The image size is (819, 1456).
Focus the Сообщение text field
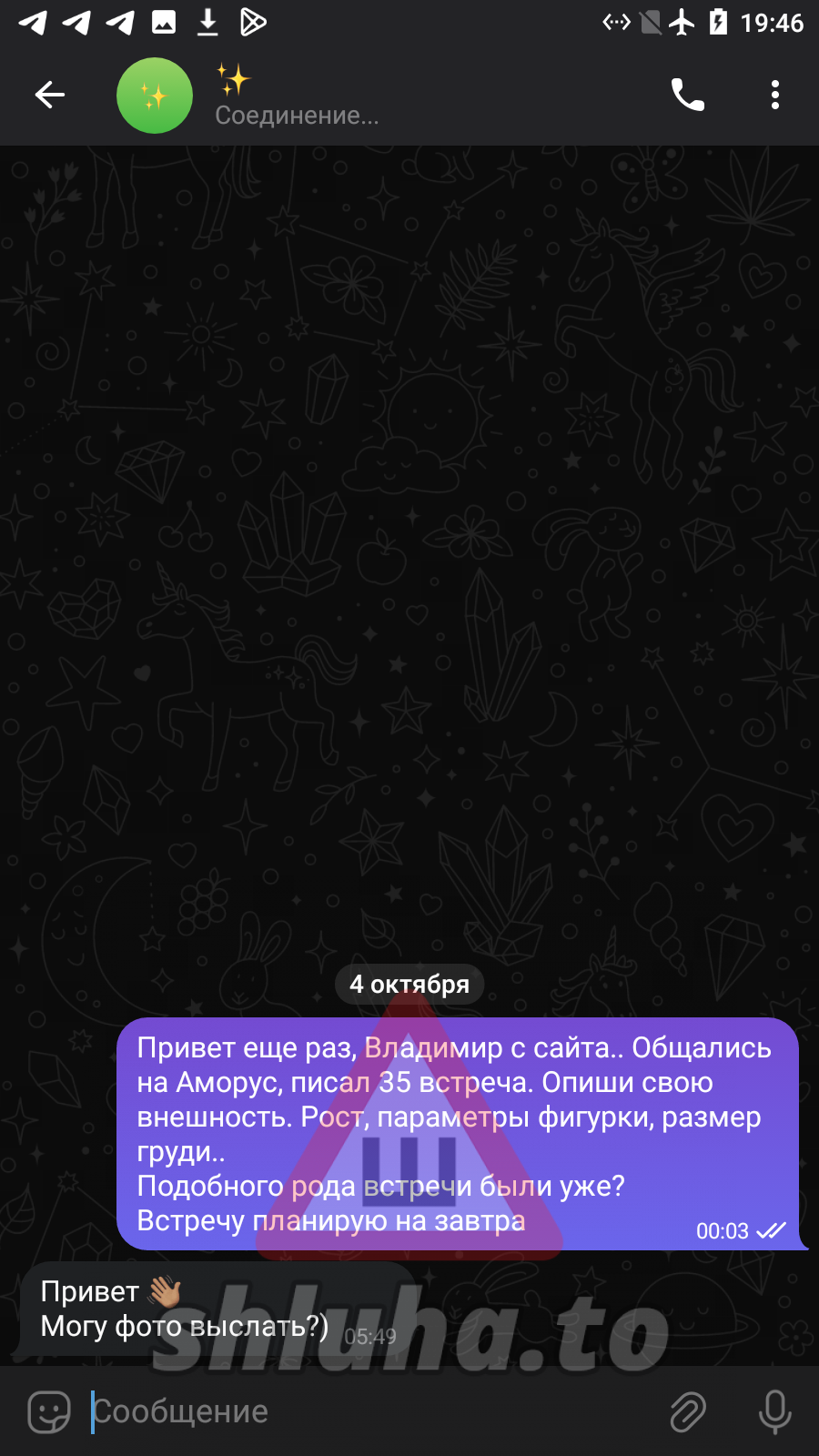tap(364, 1411)
